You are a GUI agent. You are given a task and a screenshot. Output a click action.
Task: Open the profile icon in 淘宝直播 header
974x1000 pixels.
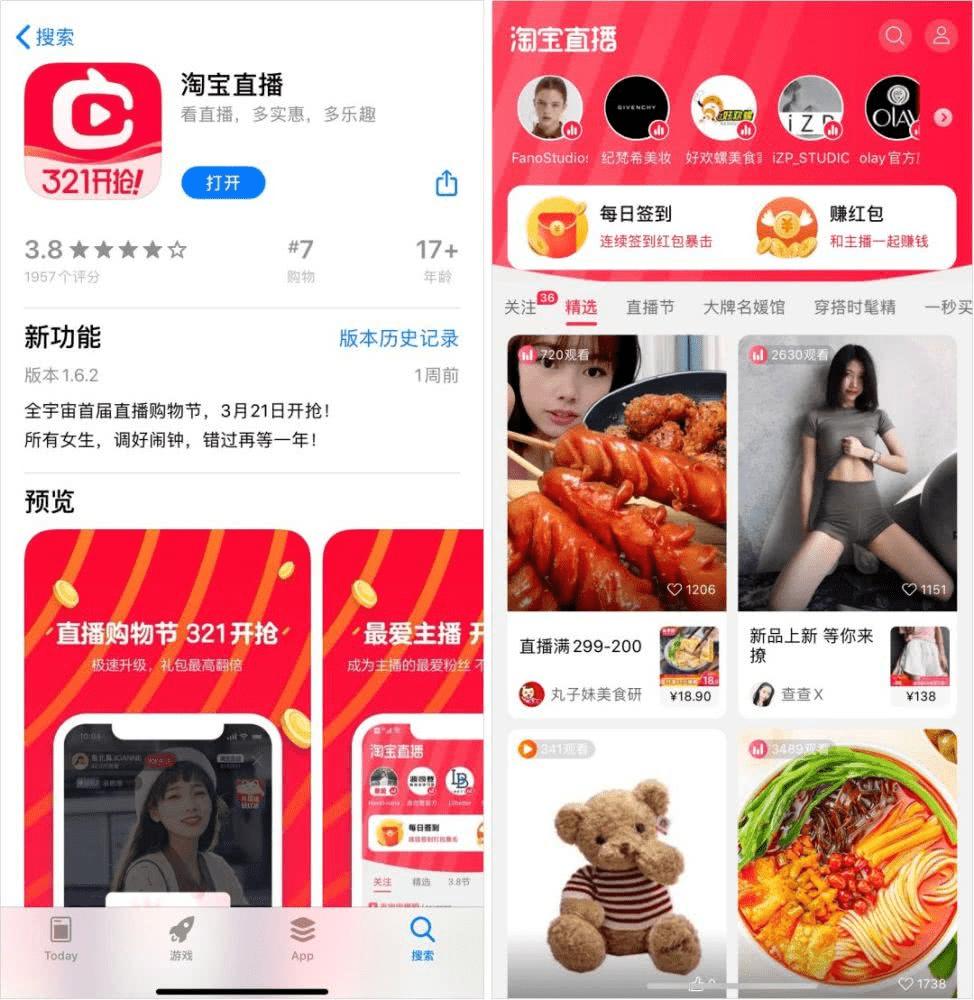tap(941, 37)
